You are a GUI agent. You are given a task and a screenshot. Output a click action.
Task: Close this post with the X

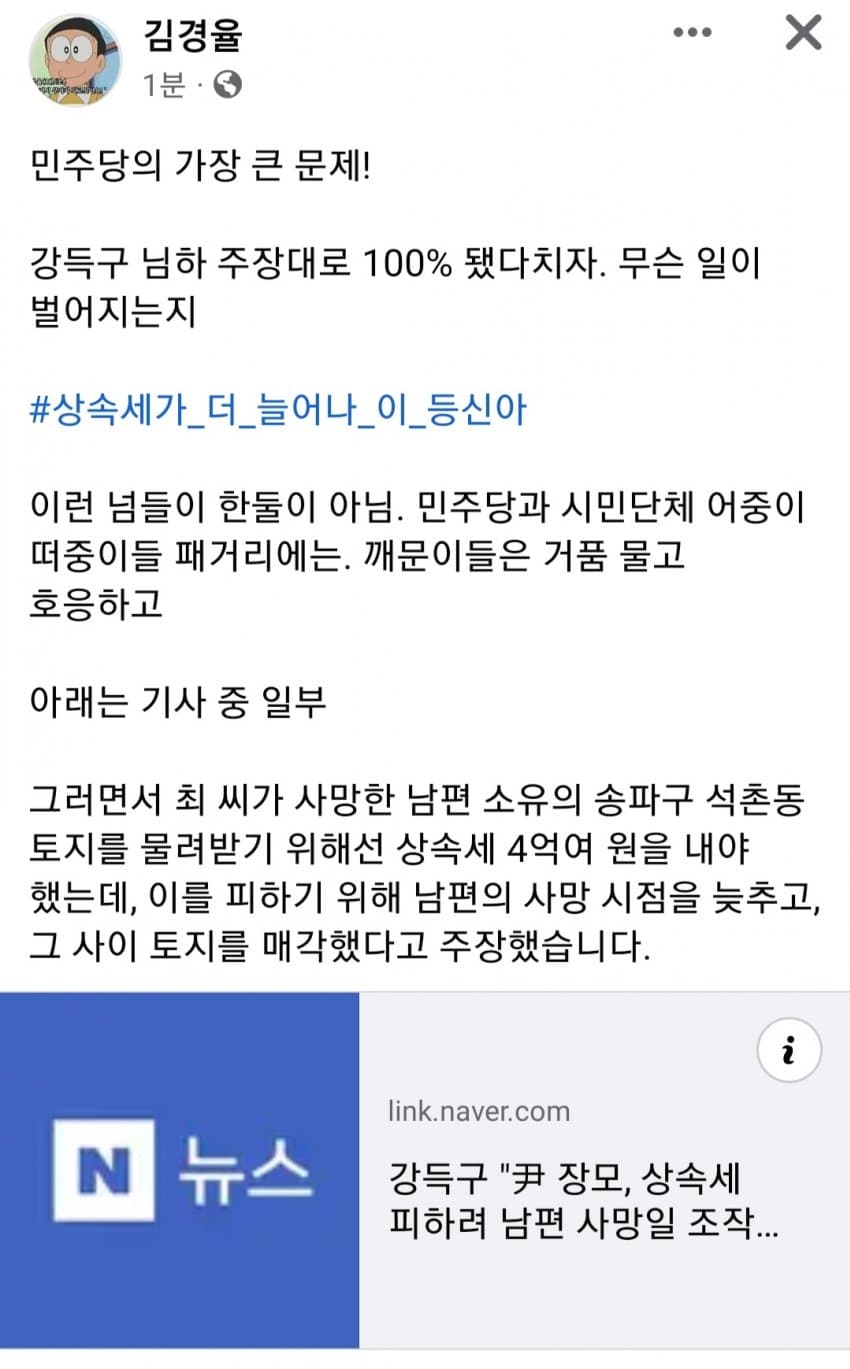pos(803,34)
